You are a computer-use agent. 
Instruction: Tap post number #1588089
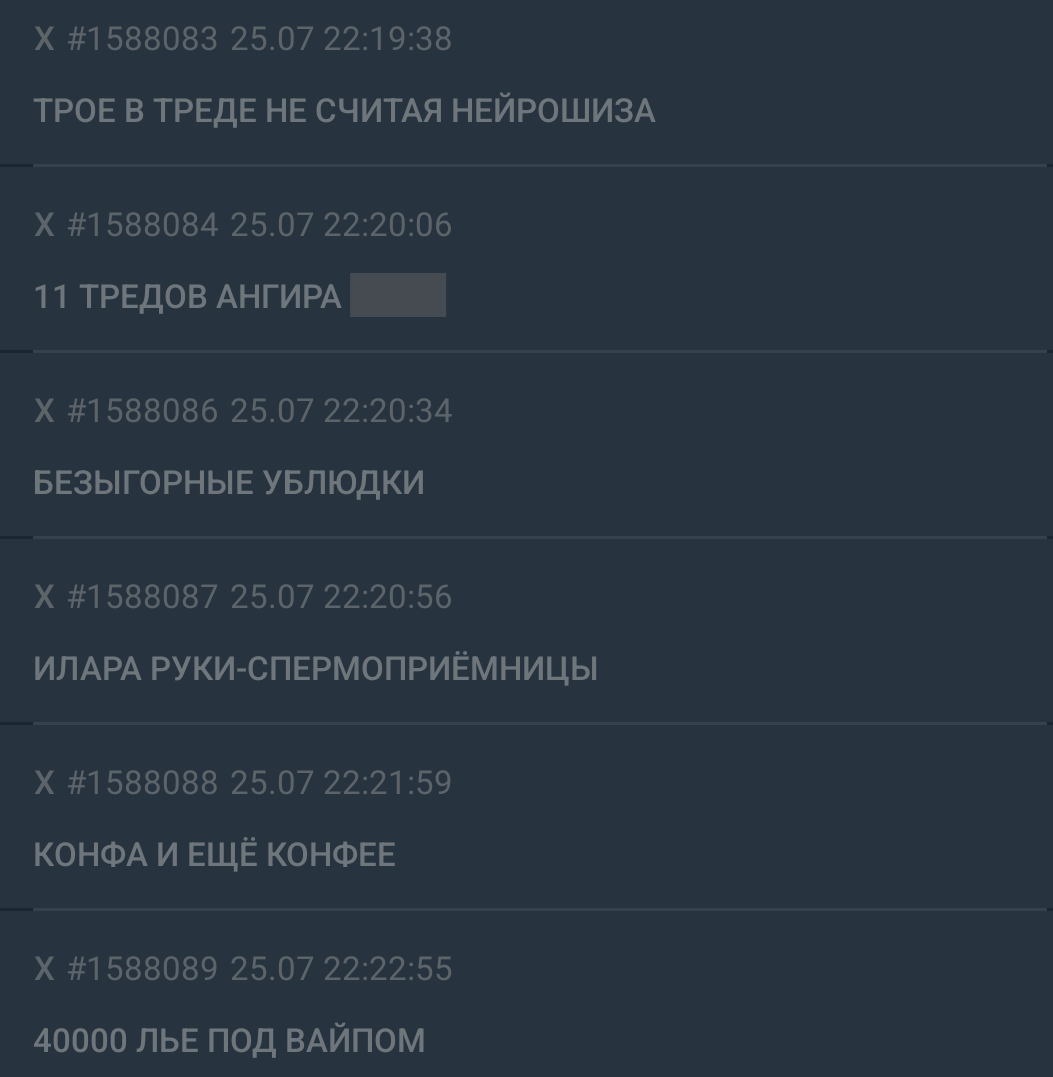(x=141, y=969)
